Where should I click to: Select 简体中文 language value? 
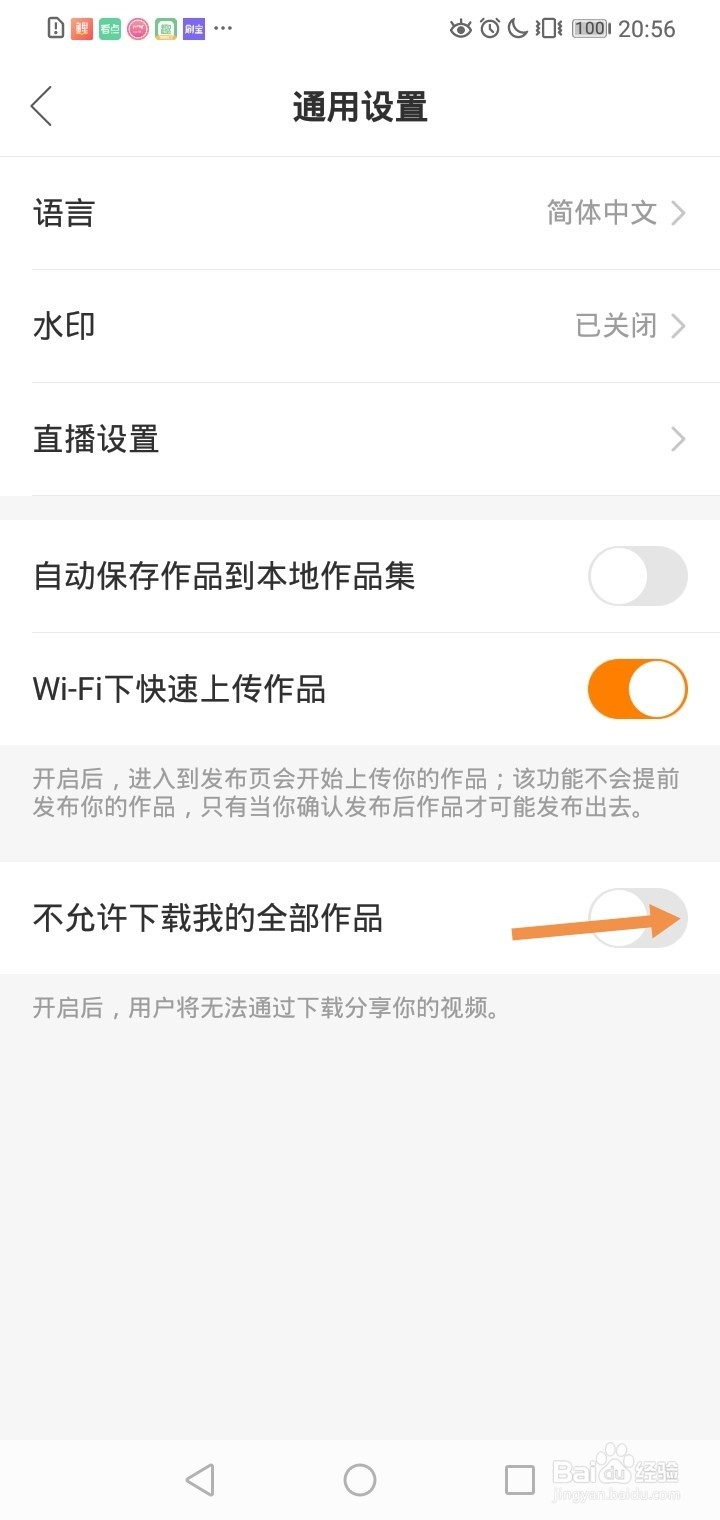point(601,213)
